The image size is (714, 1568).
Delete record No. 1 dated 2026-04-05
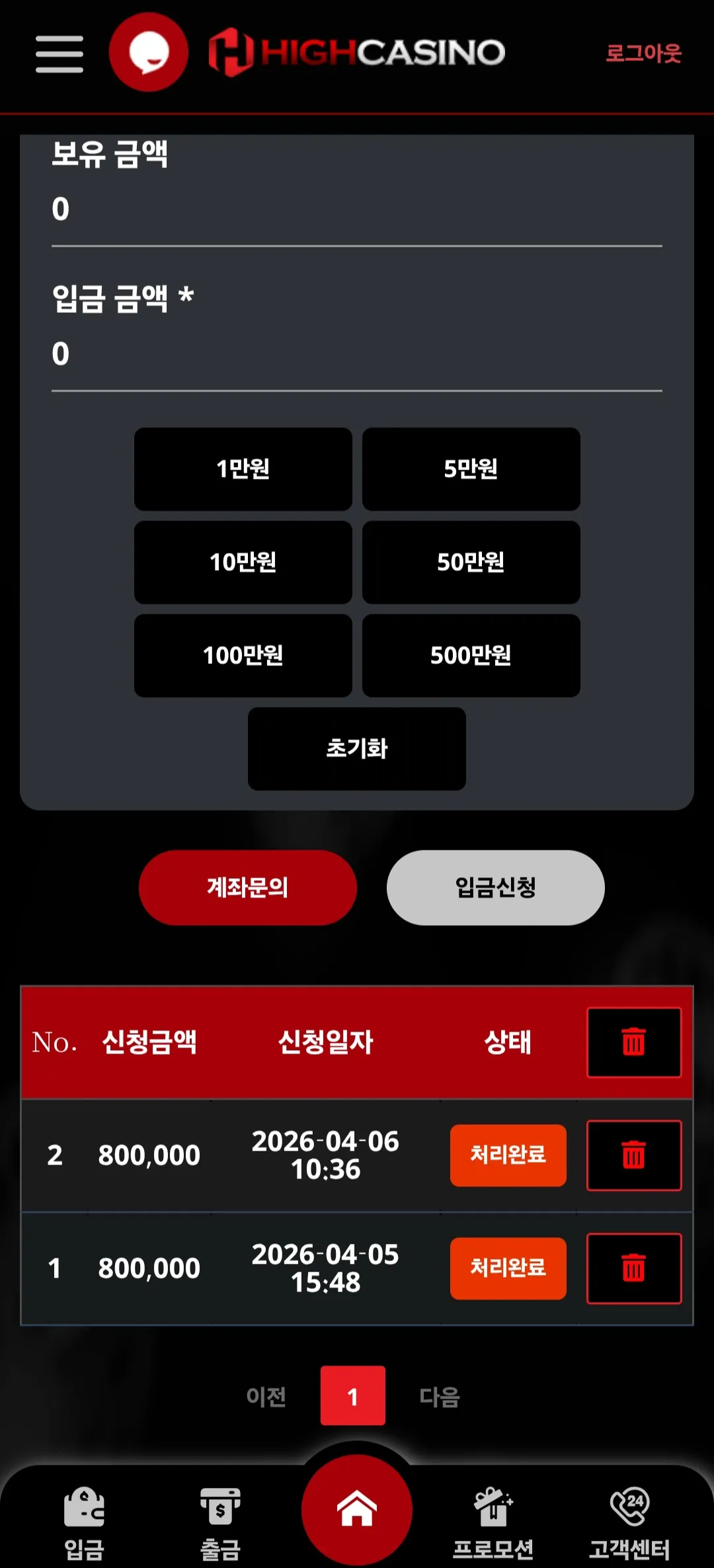634,1268
